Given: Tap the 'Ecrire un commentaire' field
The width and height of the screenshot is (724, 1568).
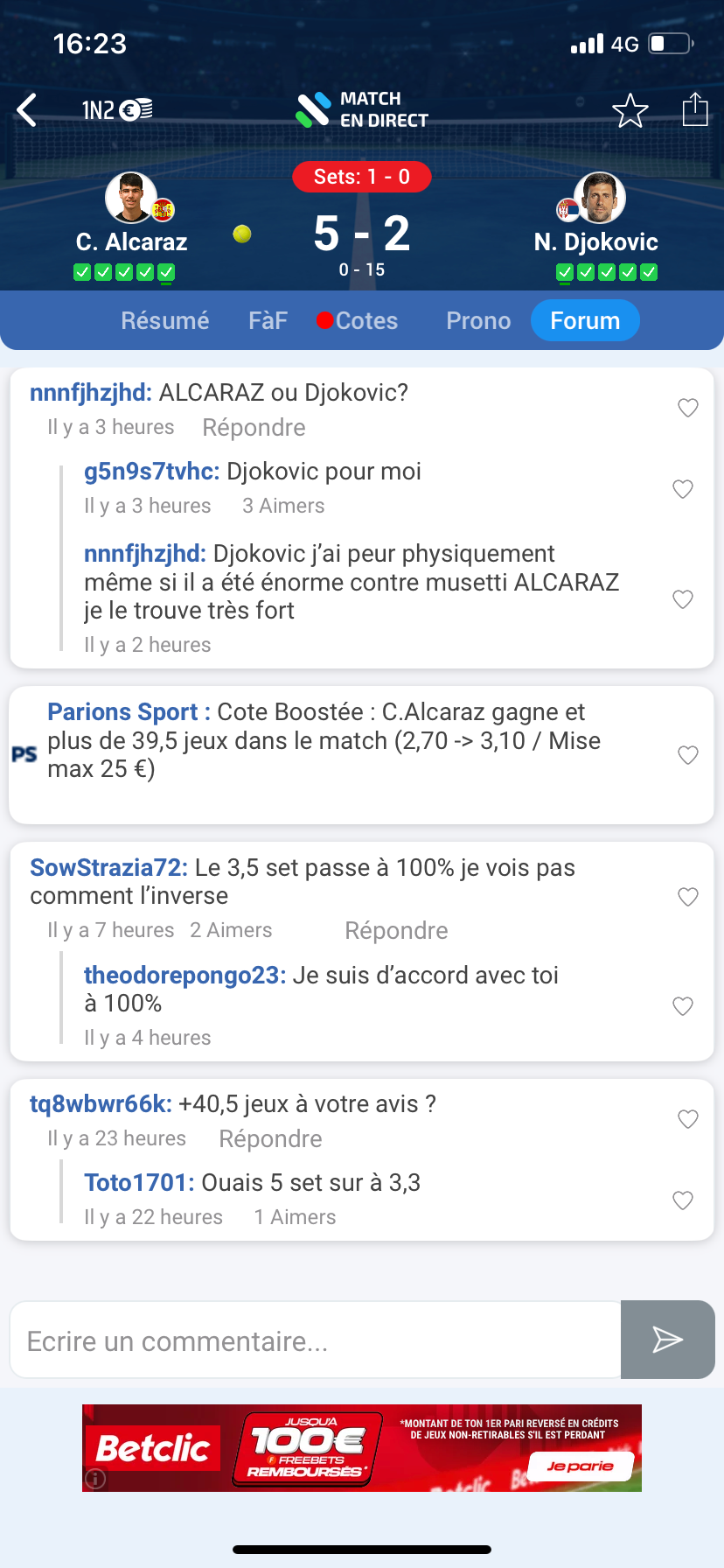Looking at the screenshot, I should (x=315, y=1340).
